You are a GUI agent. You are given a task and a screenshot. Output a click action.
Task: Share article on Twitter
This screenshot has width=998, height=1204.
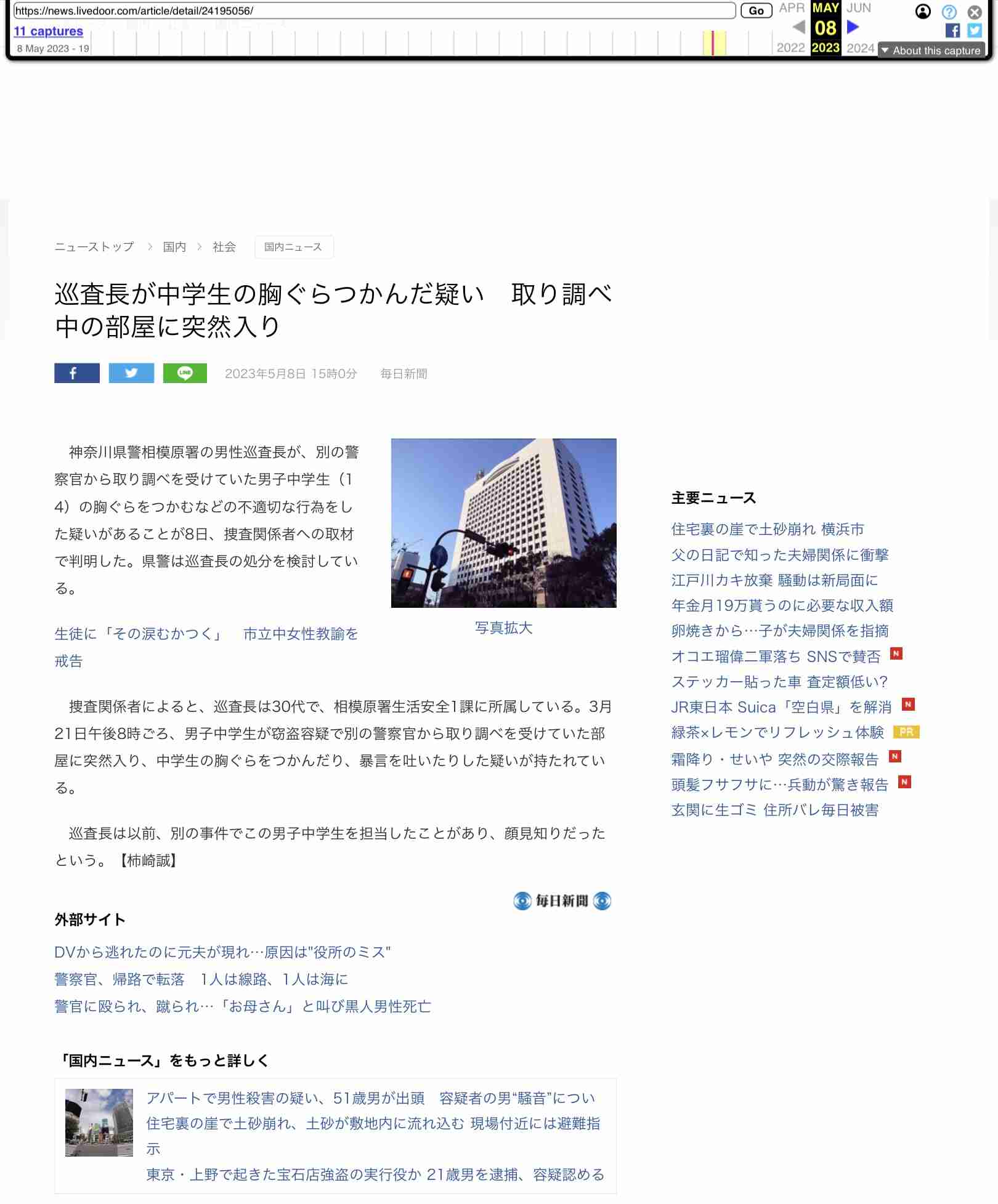click(131, 373)
